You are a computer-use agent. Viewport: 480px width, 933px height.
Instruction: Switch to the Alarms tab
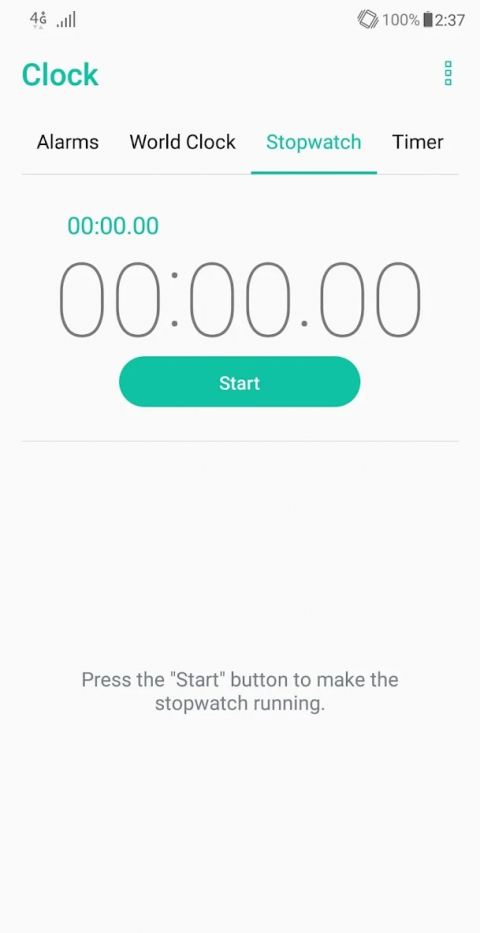click(x=68, y=142)
